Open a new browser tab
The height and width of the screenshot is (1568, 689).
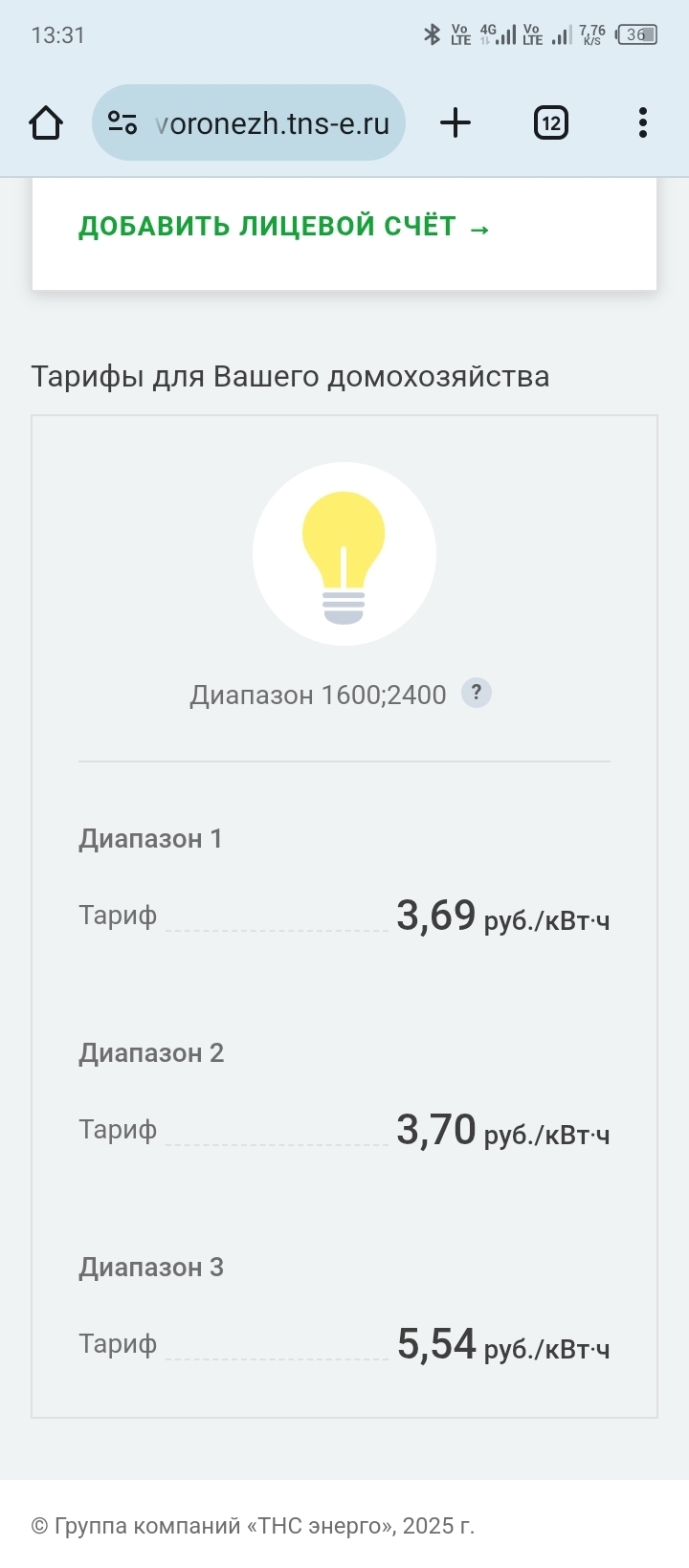coord(456,122)
